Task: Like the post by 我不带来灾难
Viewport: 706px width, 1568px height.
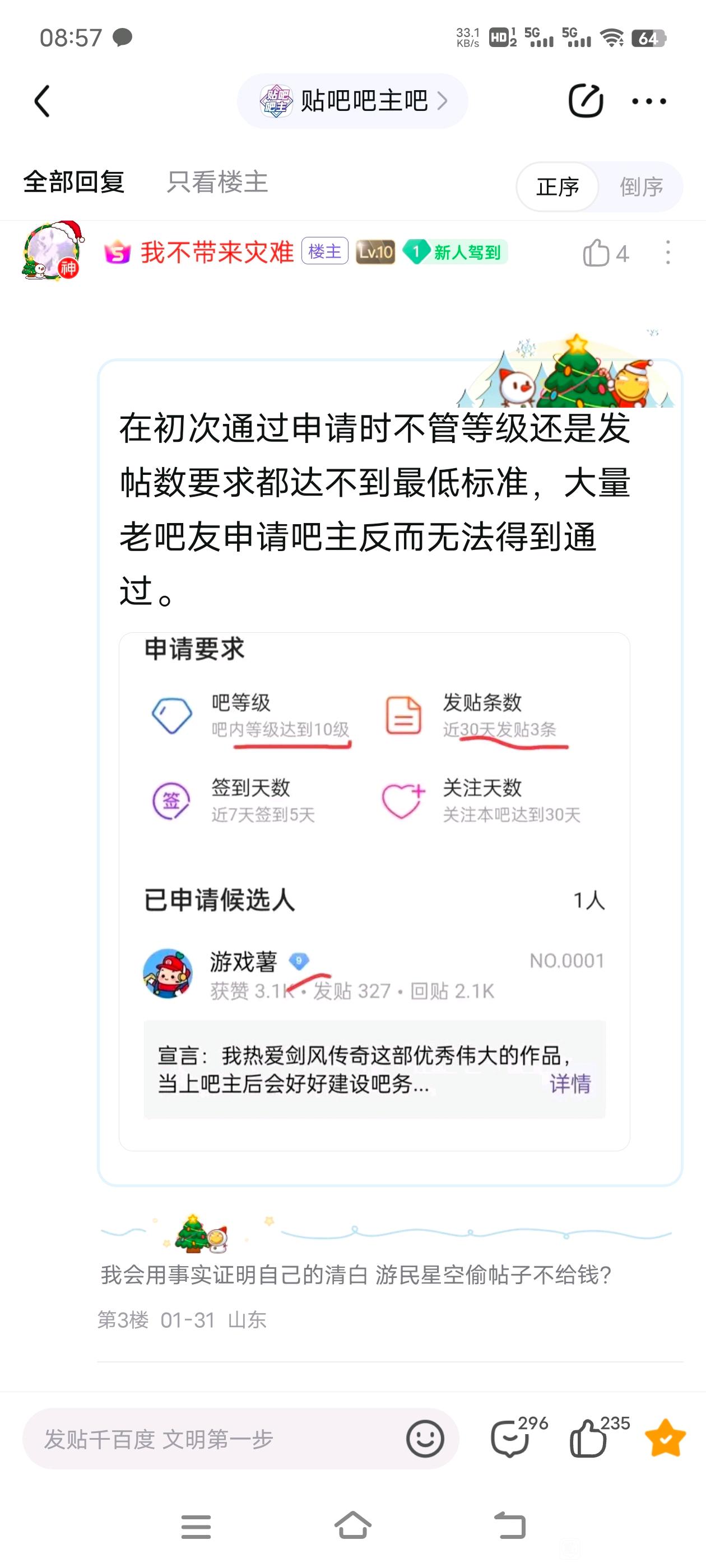Action: point(596,253)
